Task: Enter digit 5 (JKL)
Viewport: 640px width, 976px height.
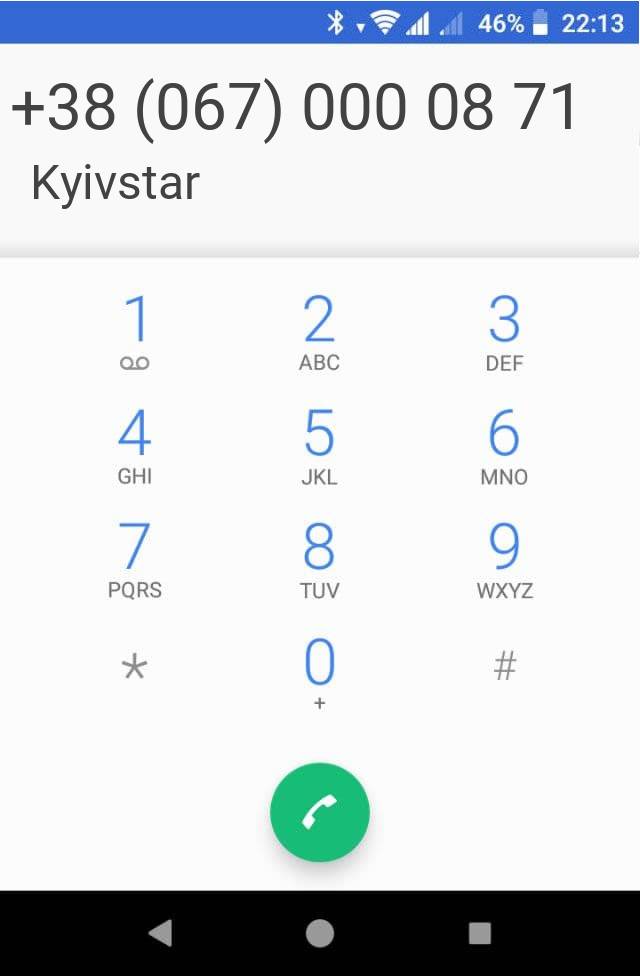Action: pos(319,447)
